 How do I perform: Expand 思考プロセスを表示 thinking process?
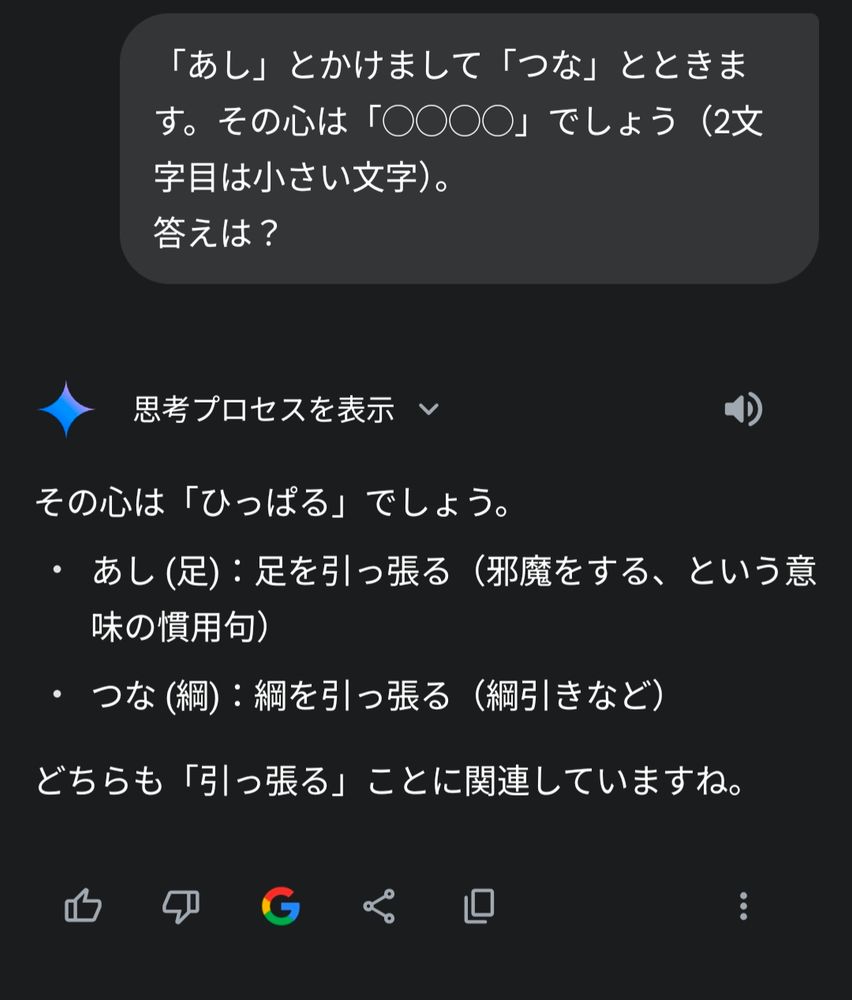click(x=286, y=410)
